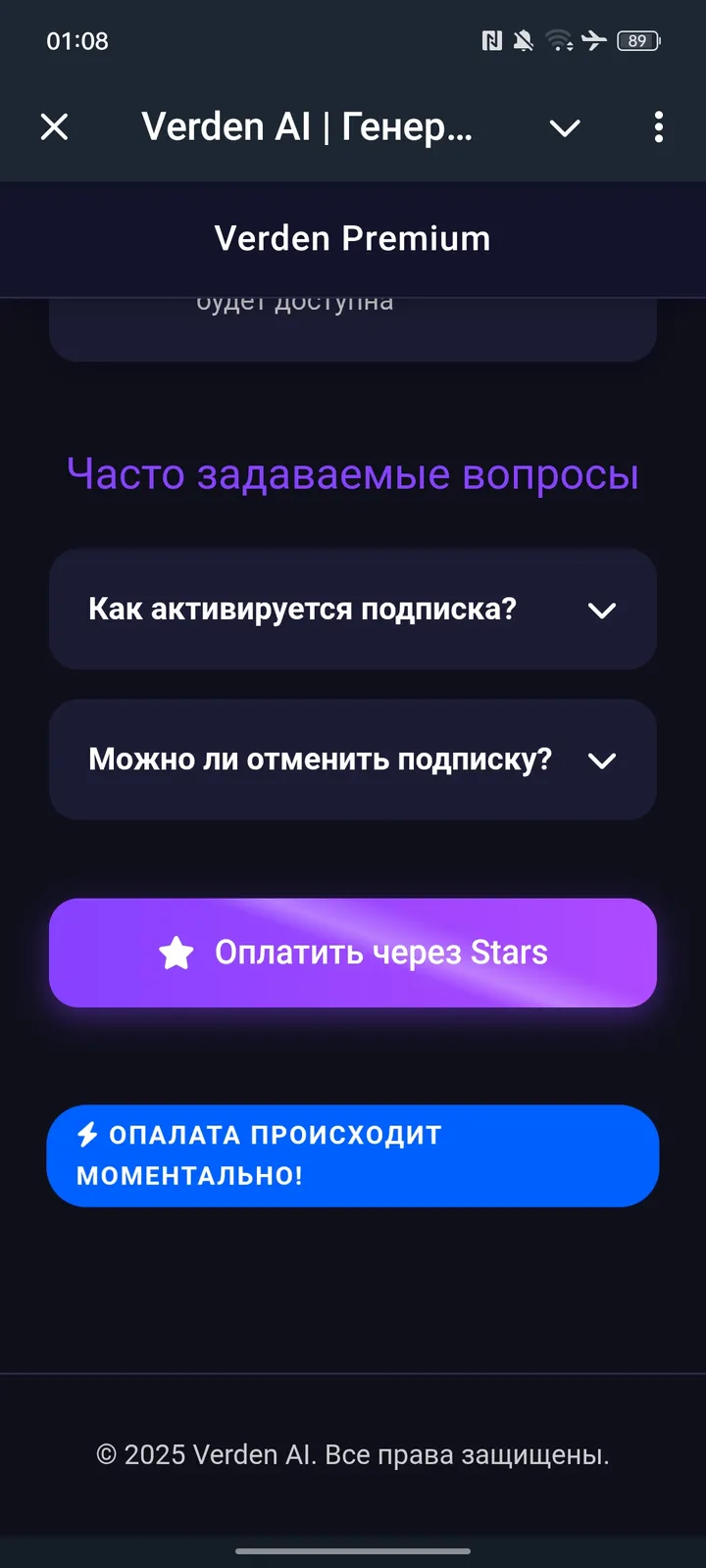Tap the 'Verden Premium' header
The height and width of the screenshot is (1568, 706).
click(353, 238)
